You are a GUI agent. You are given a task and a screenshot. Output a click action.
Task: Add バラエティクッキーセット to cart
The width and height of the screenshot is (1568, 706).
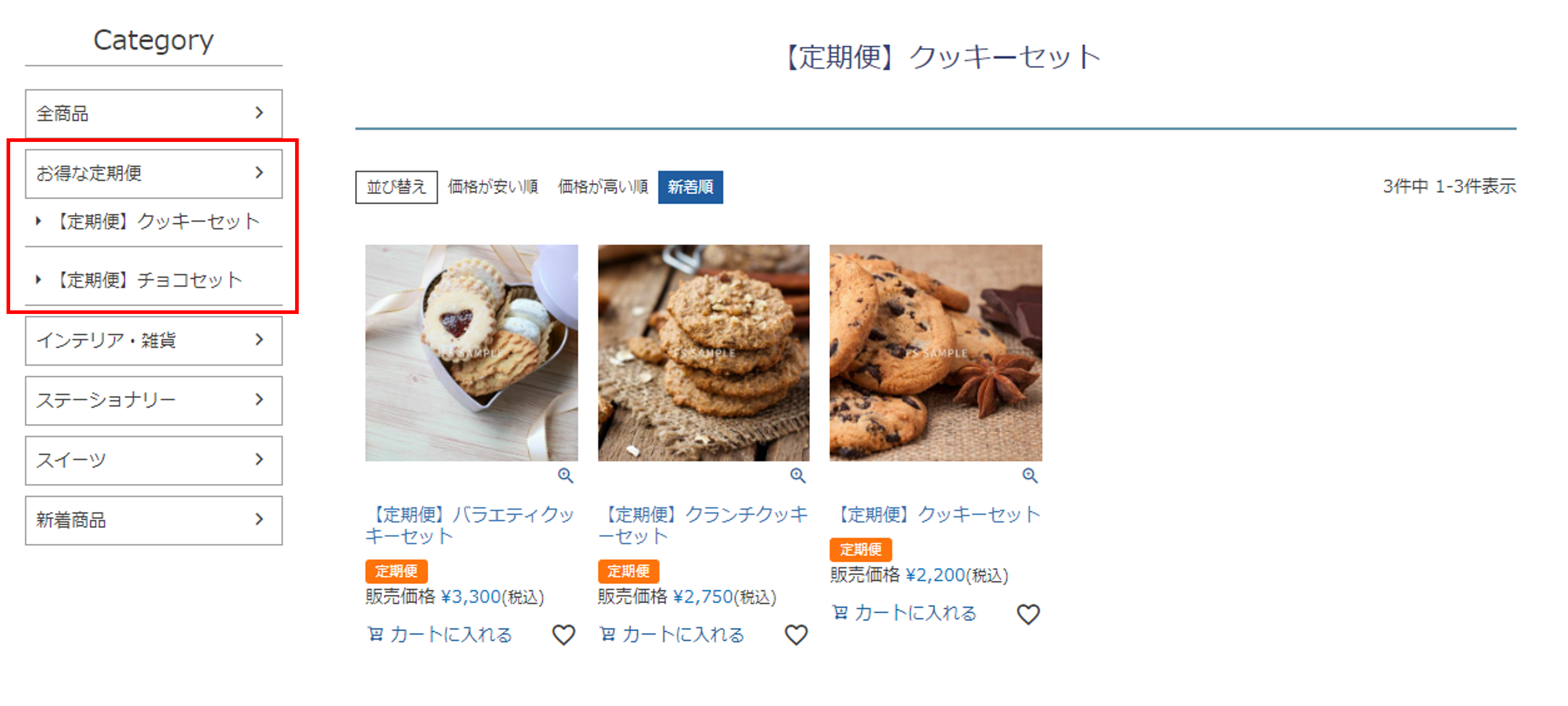tap(440, 634)
